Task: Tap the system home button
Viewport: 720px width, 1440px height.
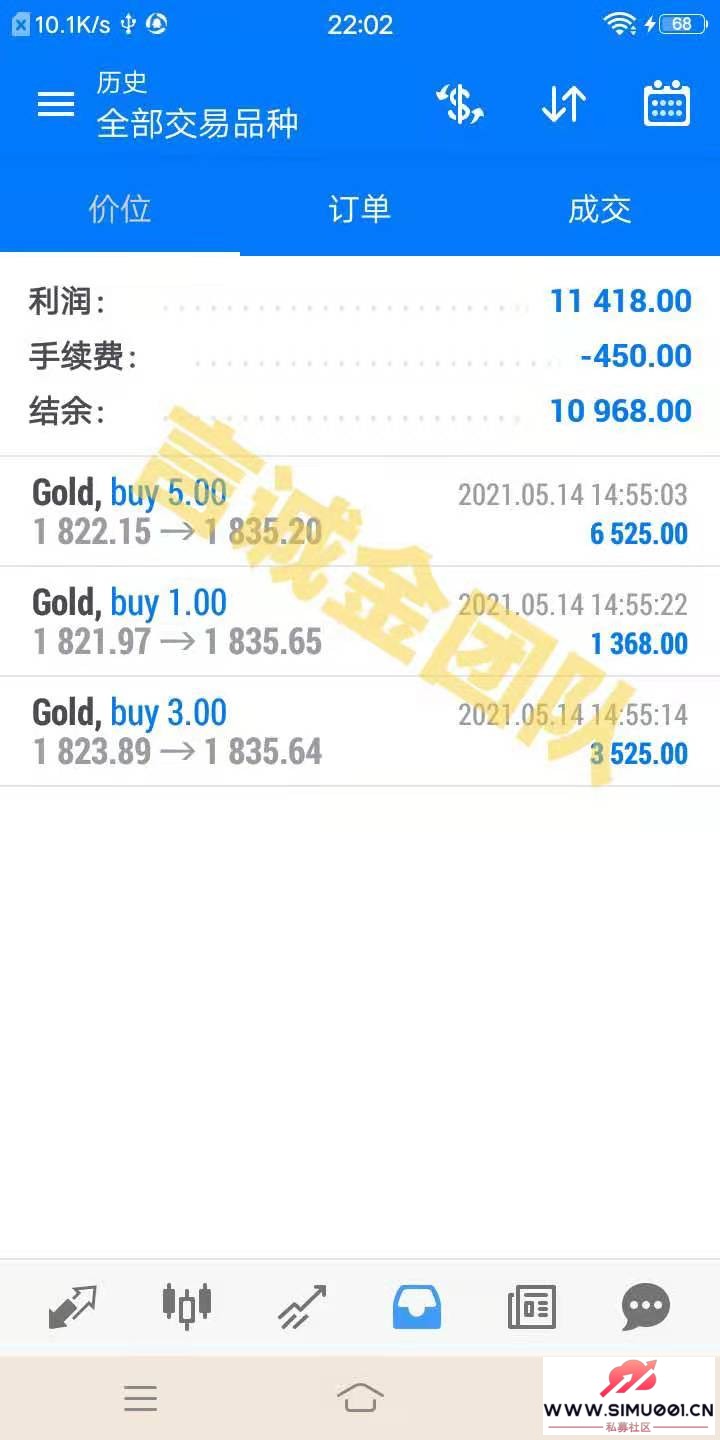Action: pos(360,1397)
